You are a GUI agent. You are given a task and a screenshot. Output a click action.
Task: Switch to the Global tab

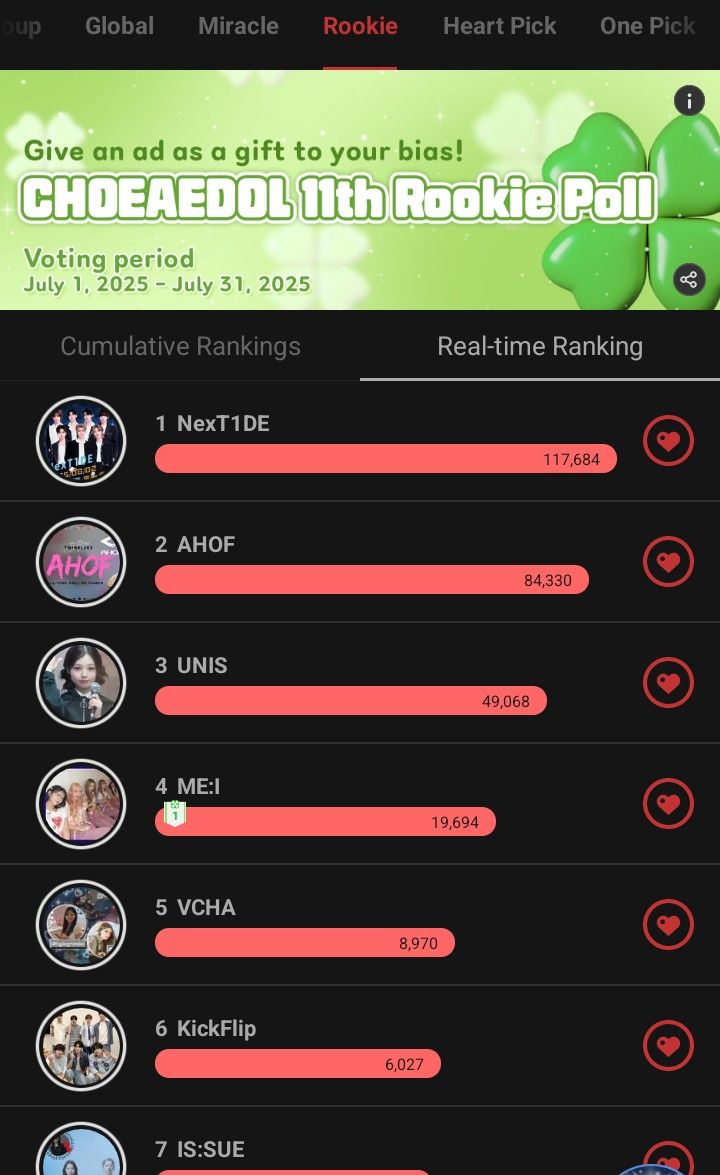coord(119,26)
